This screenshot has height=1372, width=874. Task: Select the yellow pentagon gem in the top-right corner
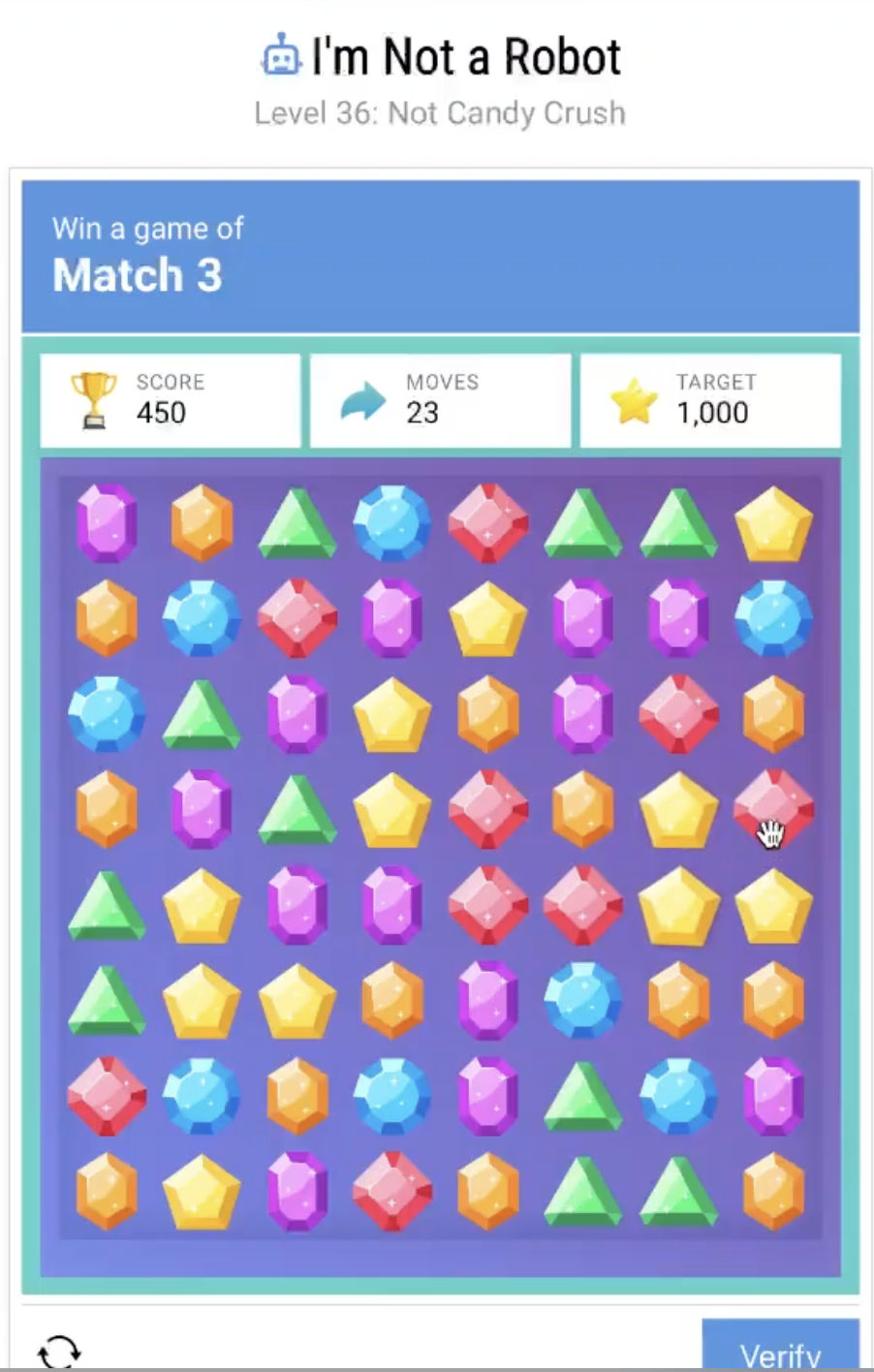[773, 524]
